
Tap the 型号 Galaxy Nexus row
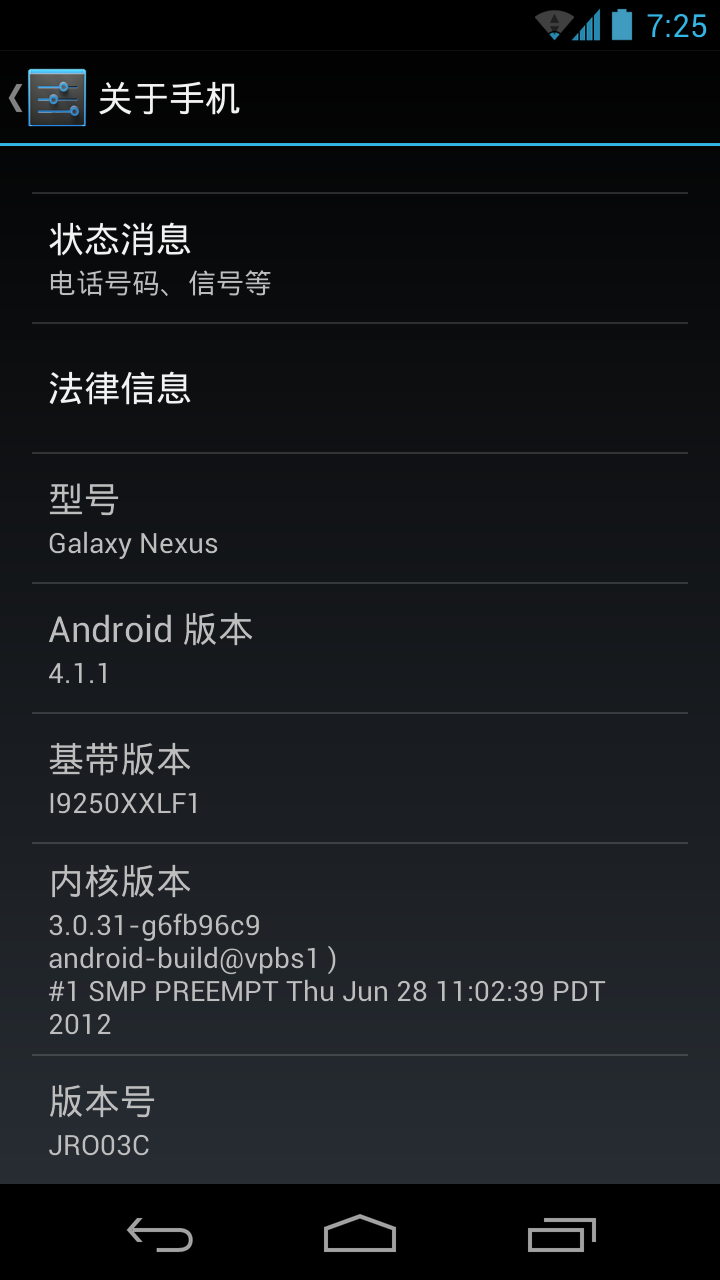[360, 518]
